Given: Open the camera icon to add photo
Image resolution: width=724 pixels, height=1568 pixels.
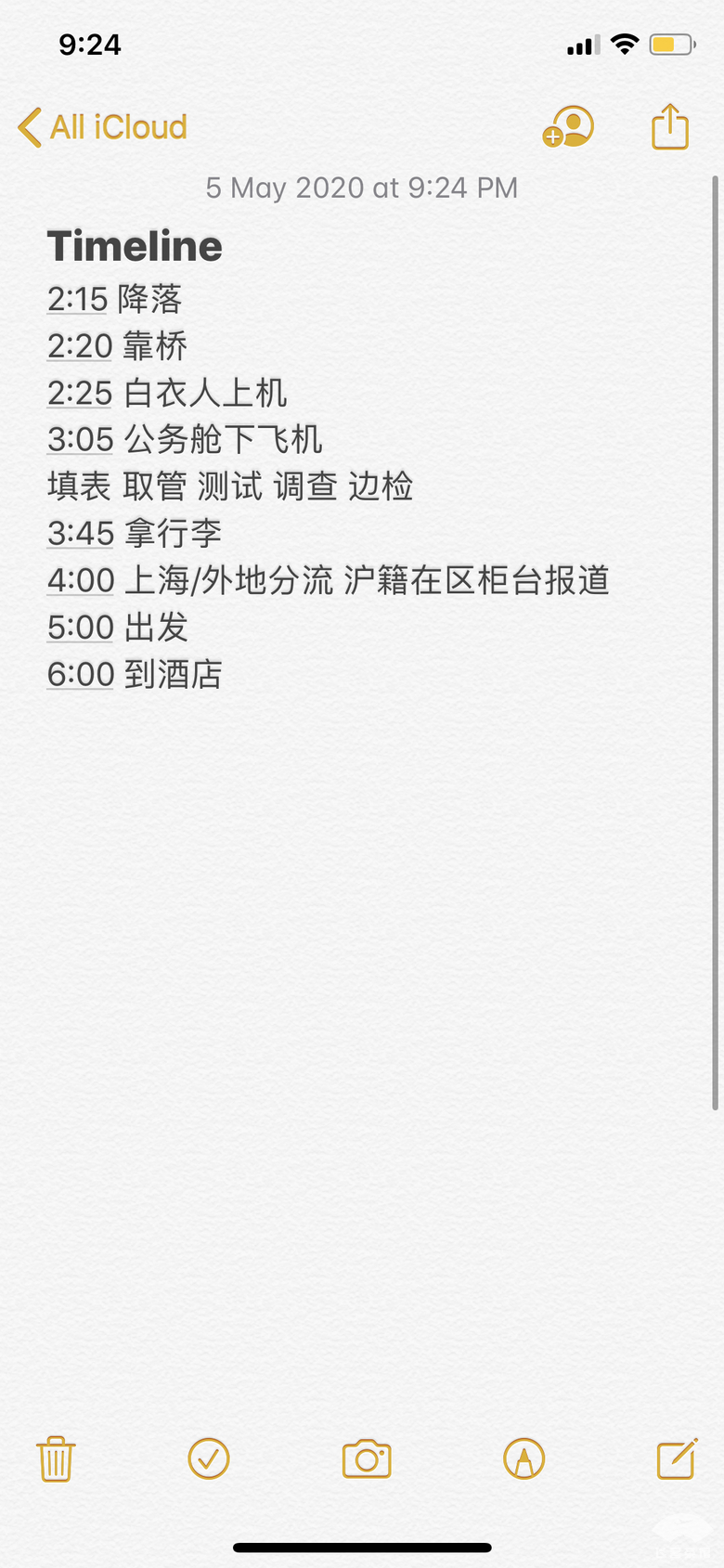Looking at the screenshot, I should coord(366,1458).
